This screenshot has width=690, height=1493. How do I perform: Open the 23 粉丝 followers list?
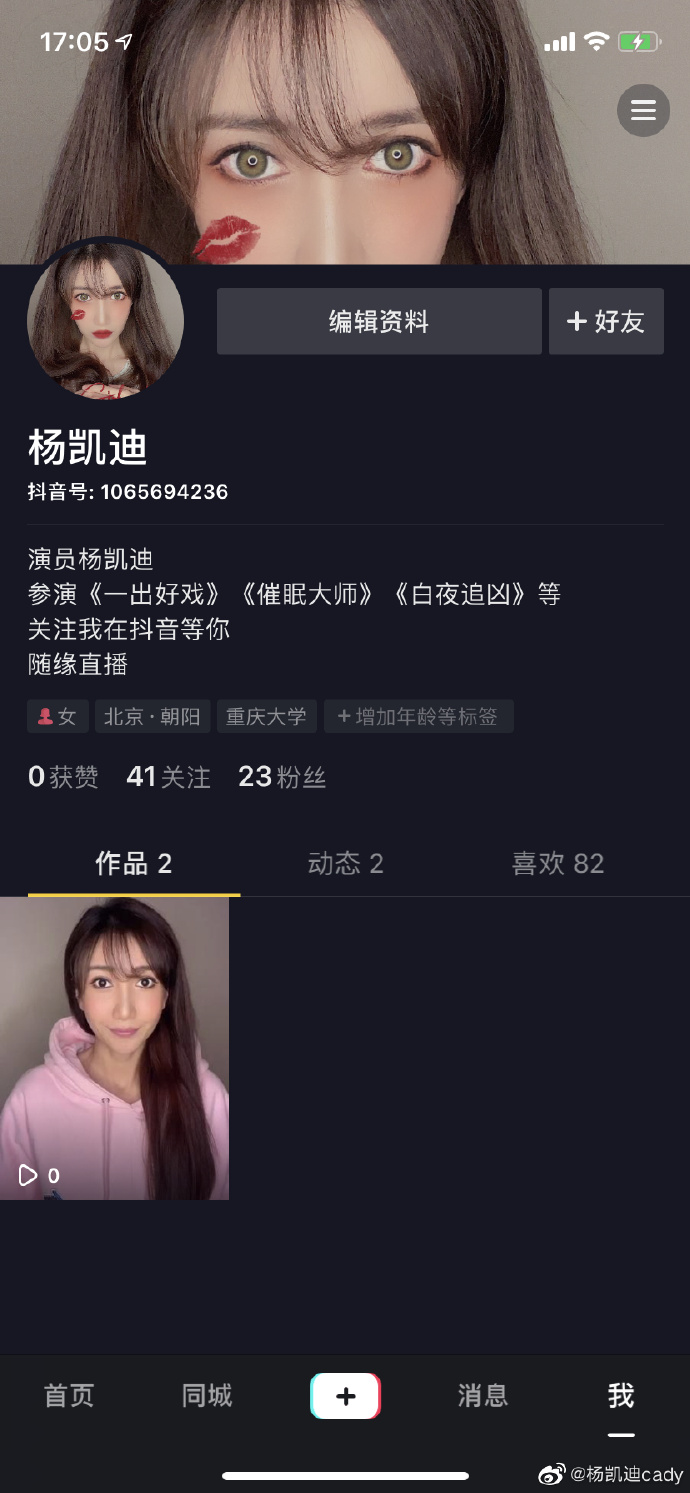(282, 777)
